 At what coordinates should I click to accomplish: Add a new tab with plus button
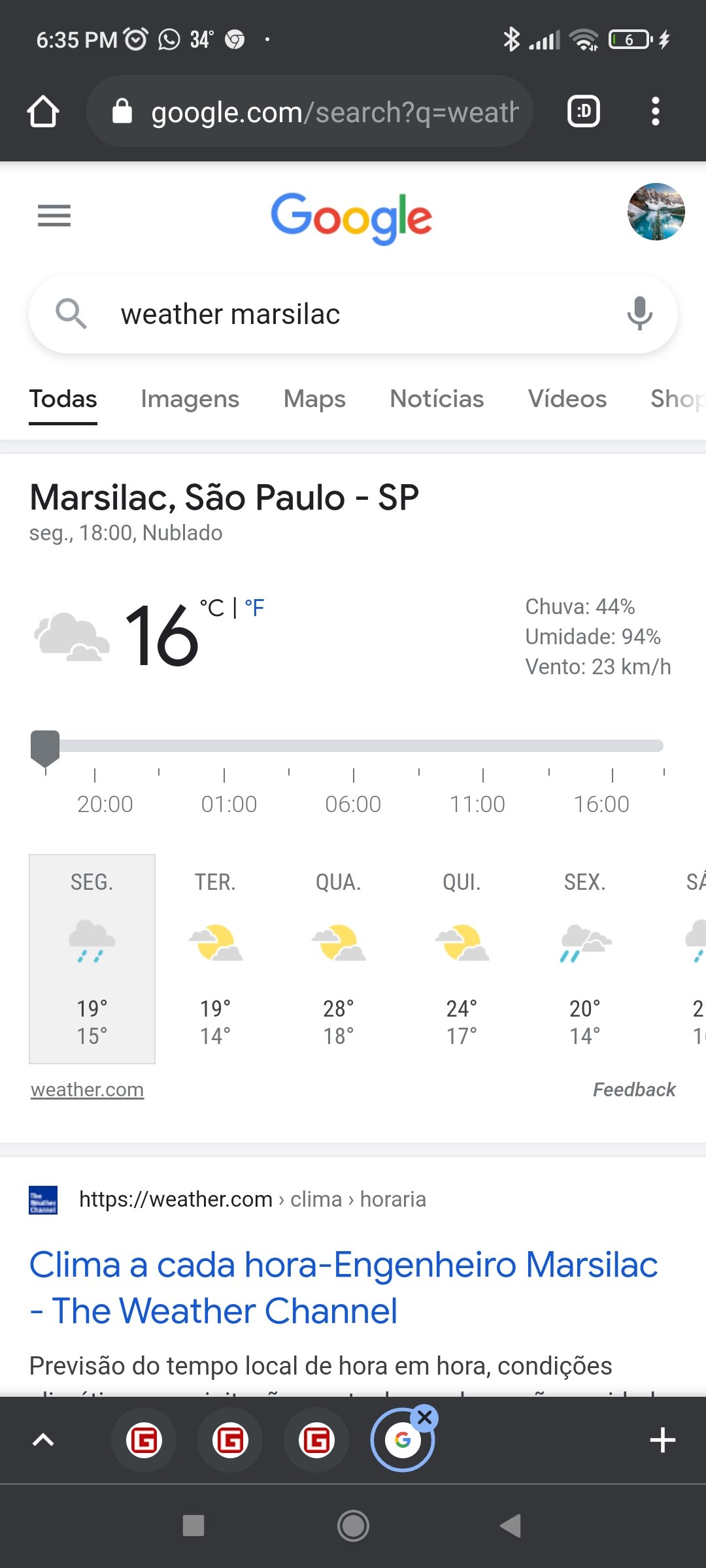click(x=662, y=1440)
